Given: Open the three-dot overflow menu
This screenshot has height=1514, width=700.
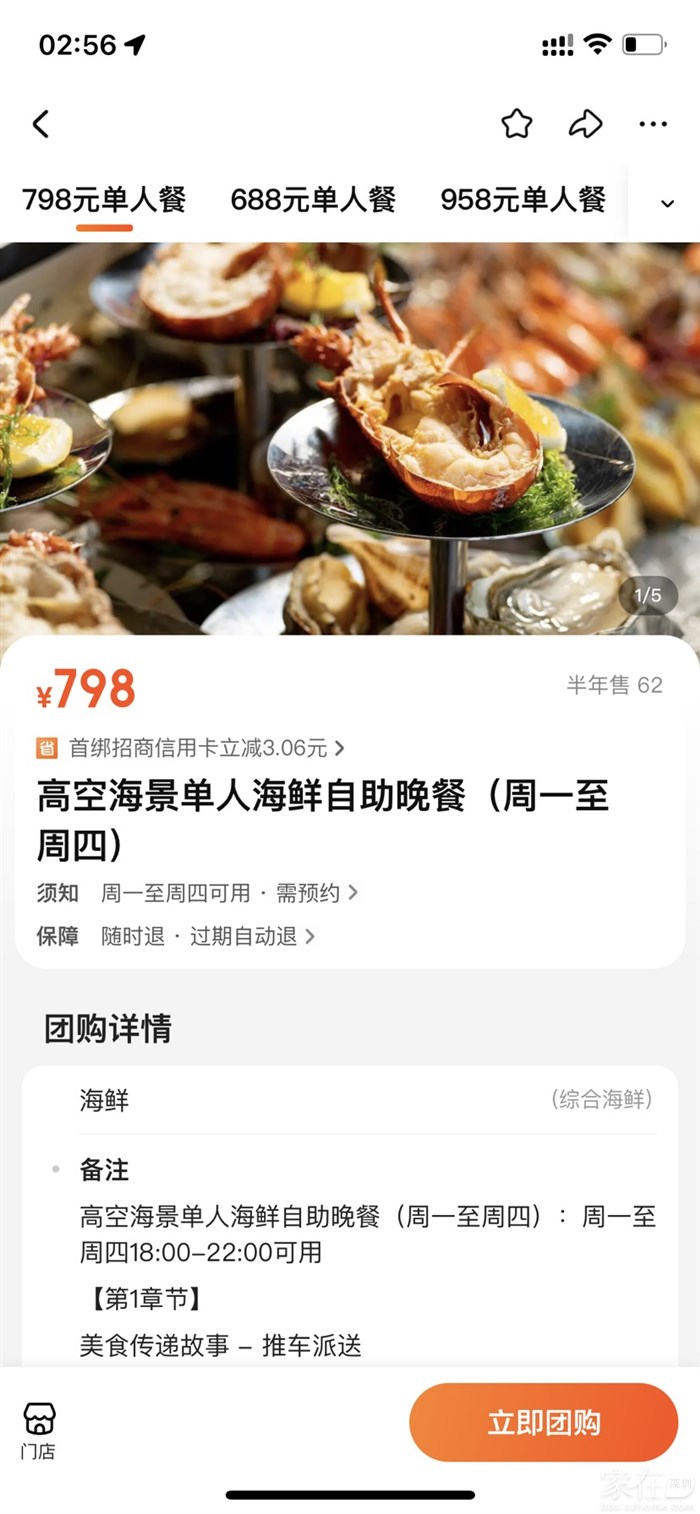Looking at the screenshot, I should 652,125.
